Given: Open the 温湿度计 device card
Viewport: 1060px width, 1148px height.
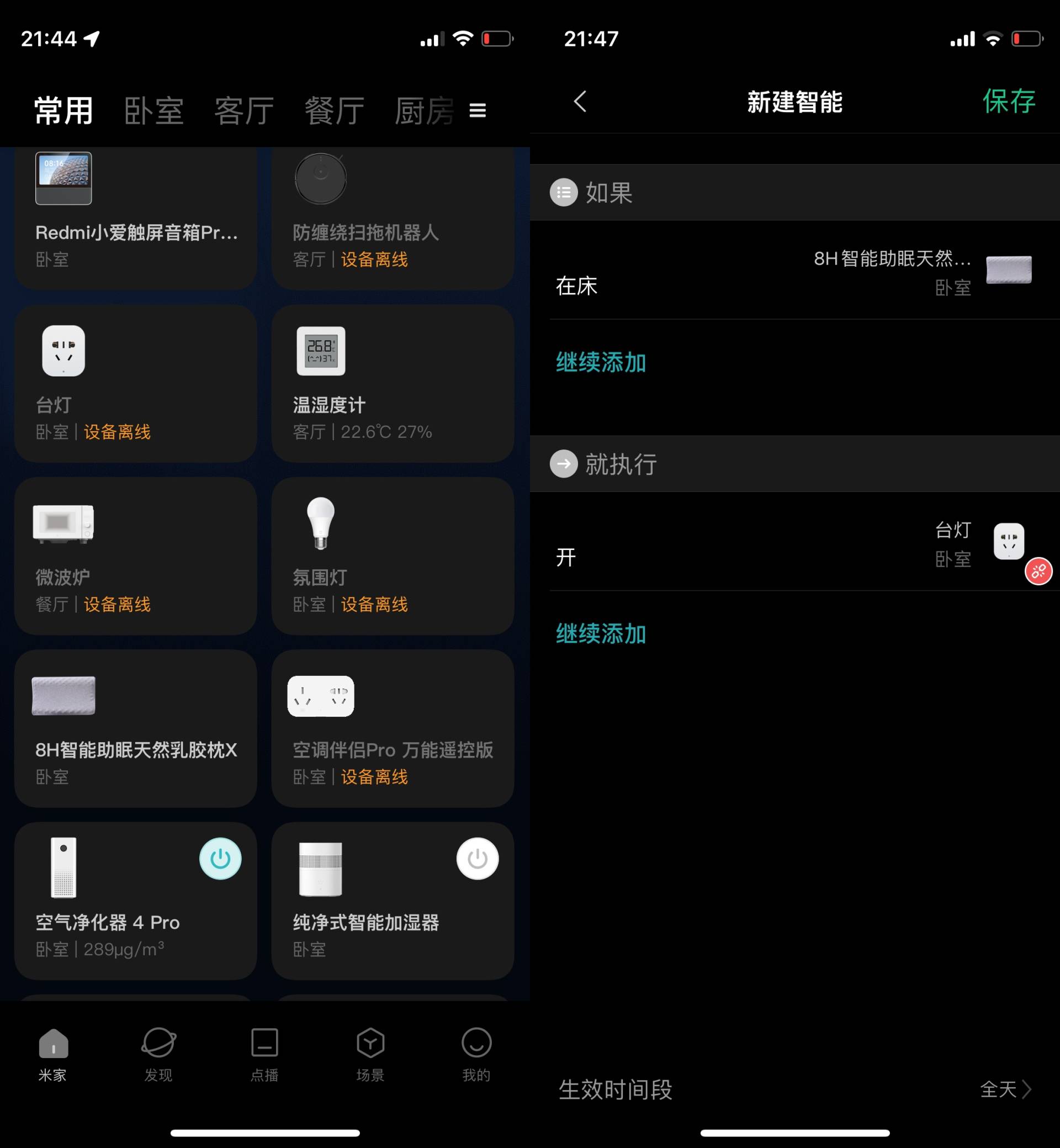Looking at the screenshot, I should coord(393,383).
